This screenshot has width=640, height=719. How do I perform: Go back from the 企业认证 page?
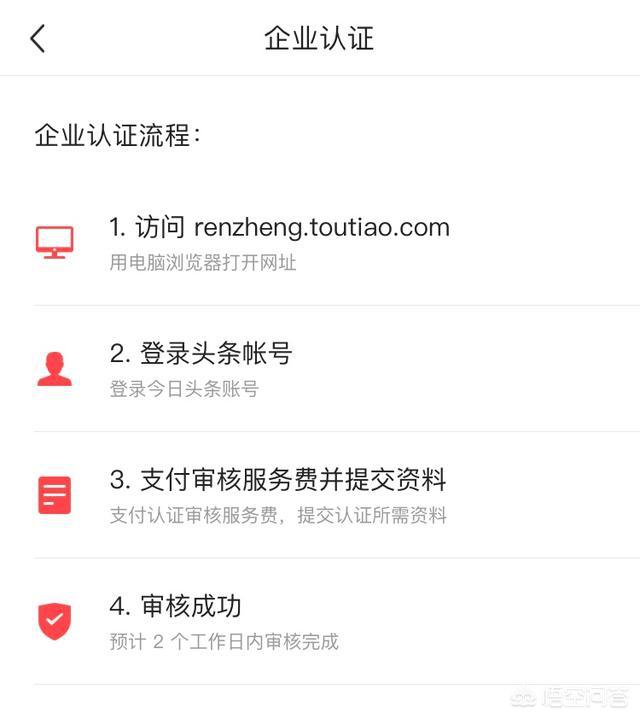coord(38,39)
